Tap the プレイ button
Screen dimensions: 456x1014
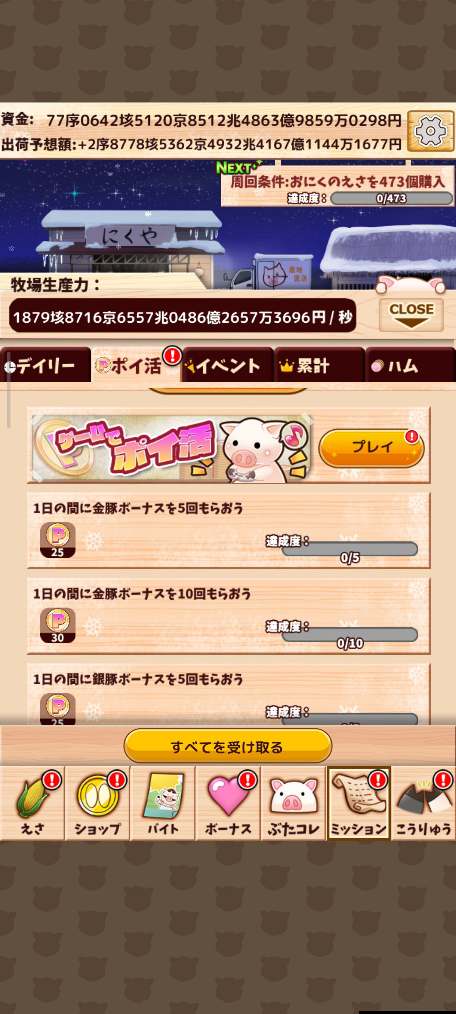coord(371,448)
